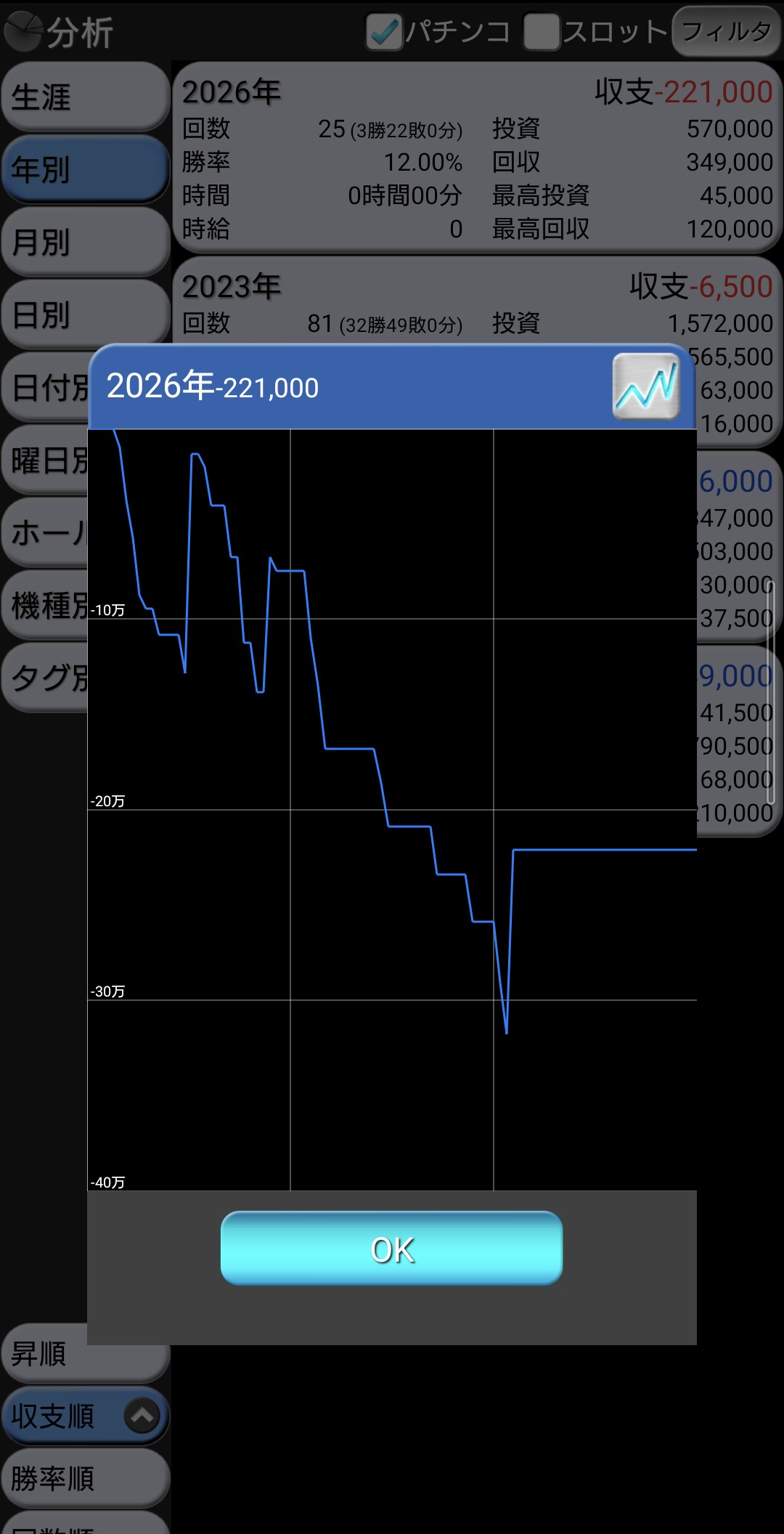Toggle the chart type icon in dialog header
This screenshot has width=784, height=1534.
645,386
